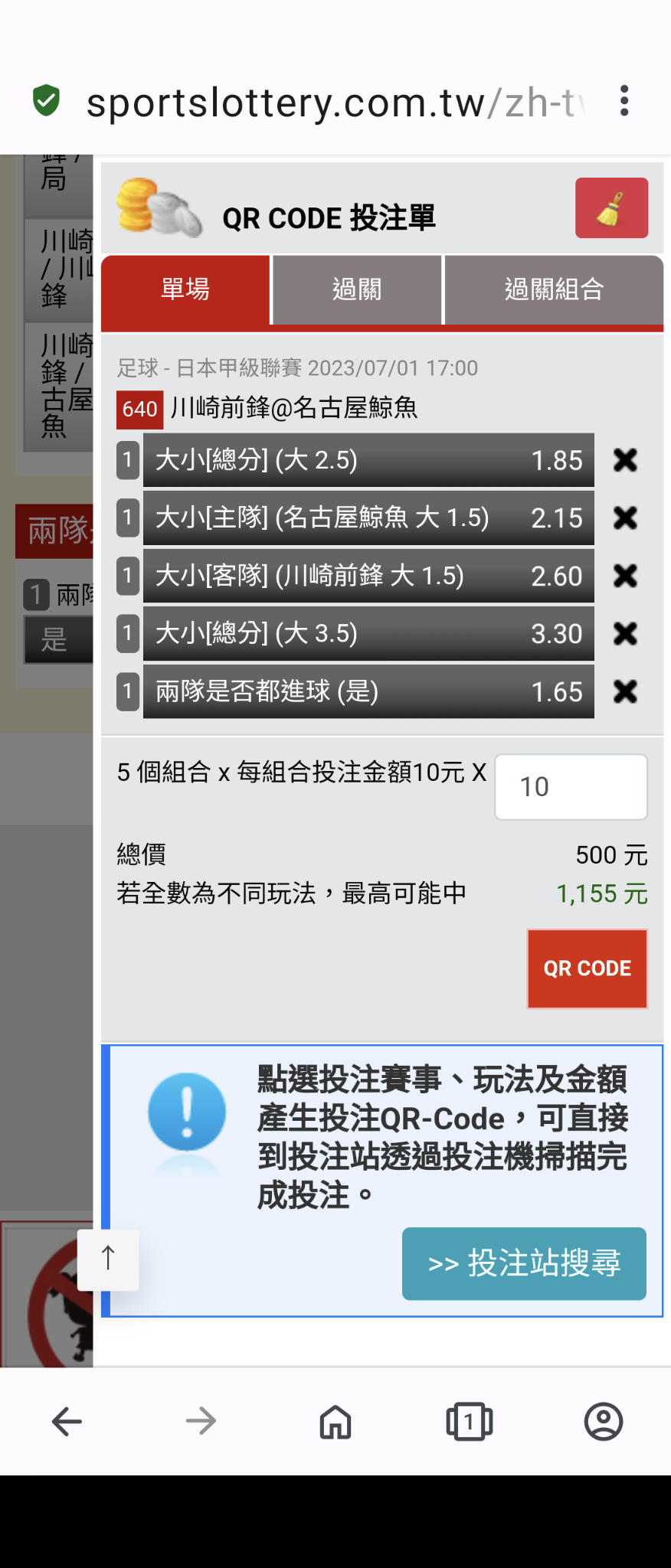Image resolution: width=671 pixels, height=1568 pixels.
Task: Open the browser home page
Action: click(335, 1422)
